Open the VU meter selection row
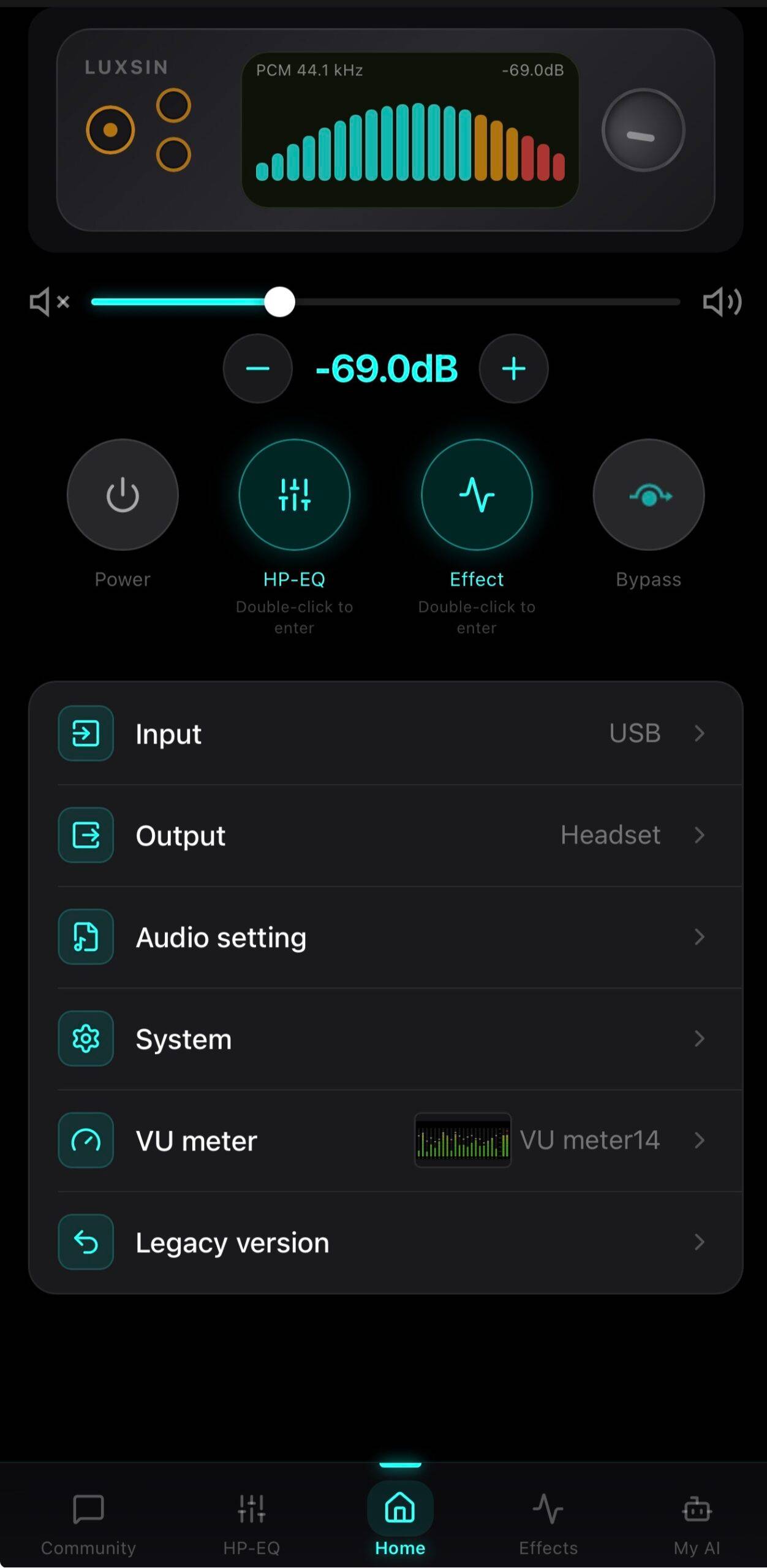 tap(386, 1140)
